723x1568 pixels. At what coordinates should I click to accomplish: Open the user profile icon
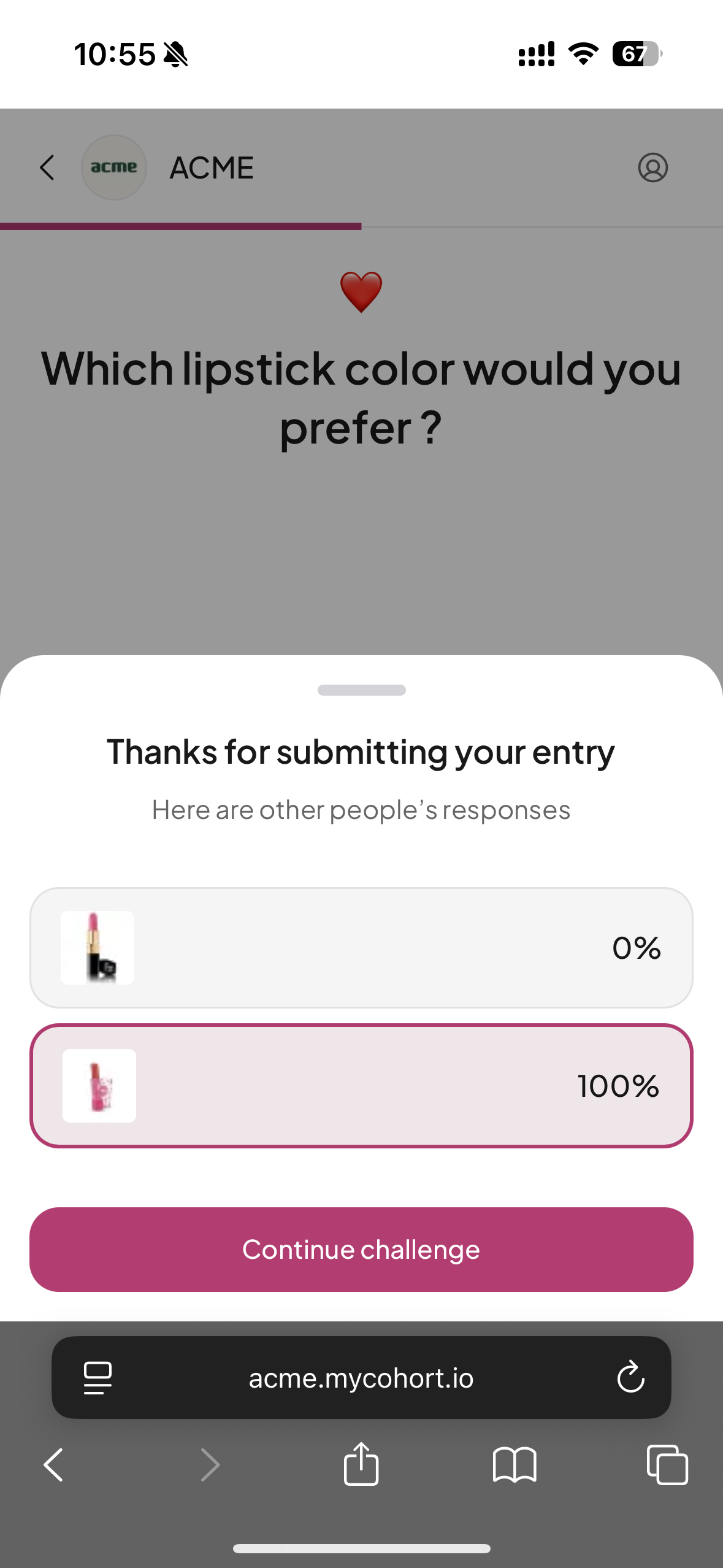coord(652,167)
